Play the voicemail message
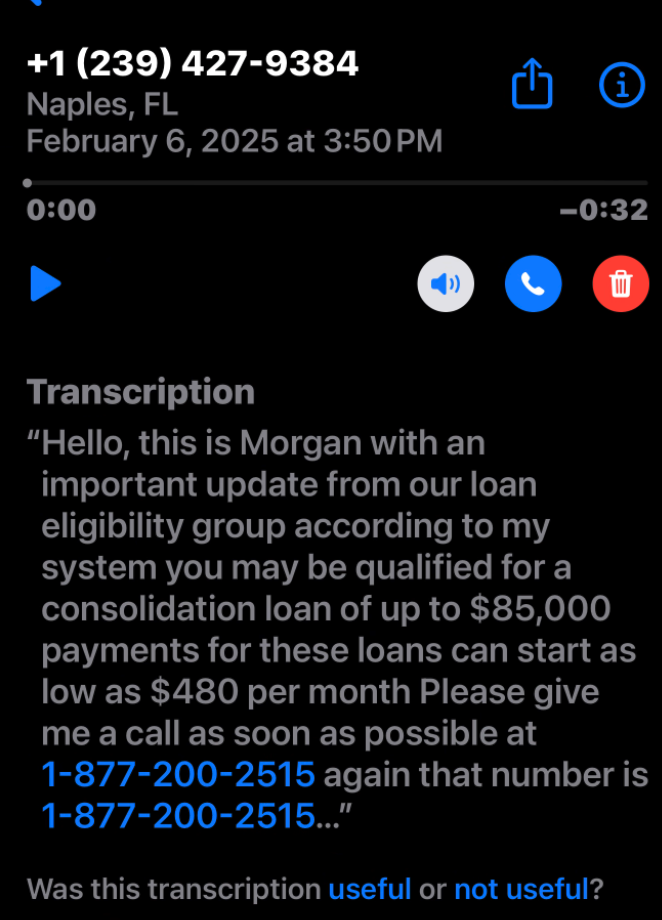This screenshot has height=920, width=662. [45, 285]
